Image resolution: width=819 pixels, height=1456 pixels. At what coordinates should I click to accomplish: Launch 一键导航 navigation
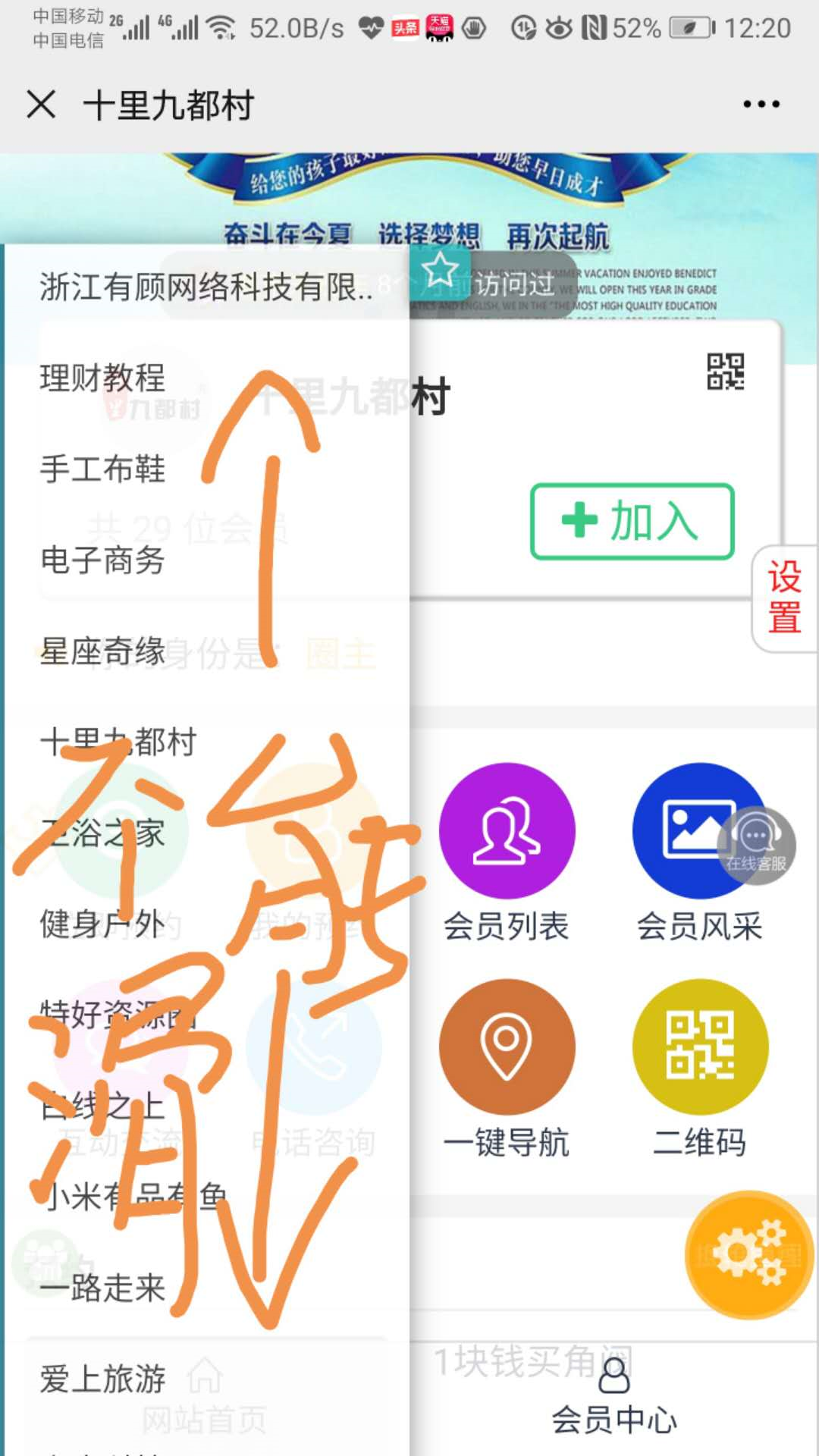coord(507,1047)
